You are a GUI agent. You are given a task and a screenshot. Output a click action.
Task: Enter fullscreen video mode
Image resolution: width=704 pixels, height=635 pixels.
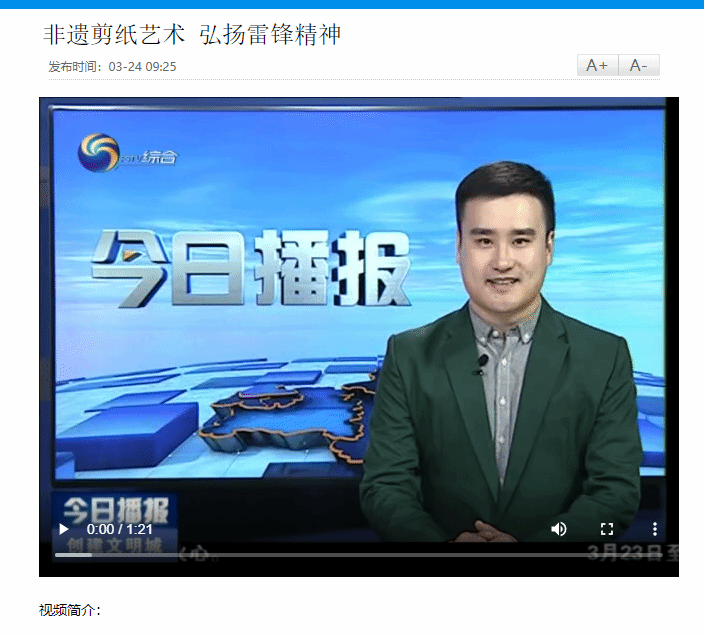(x=607, y=528)
